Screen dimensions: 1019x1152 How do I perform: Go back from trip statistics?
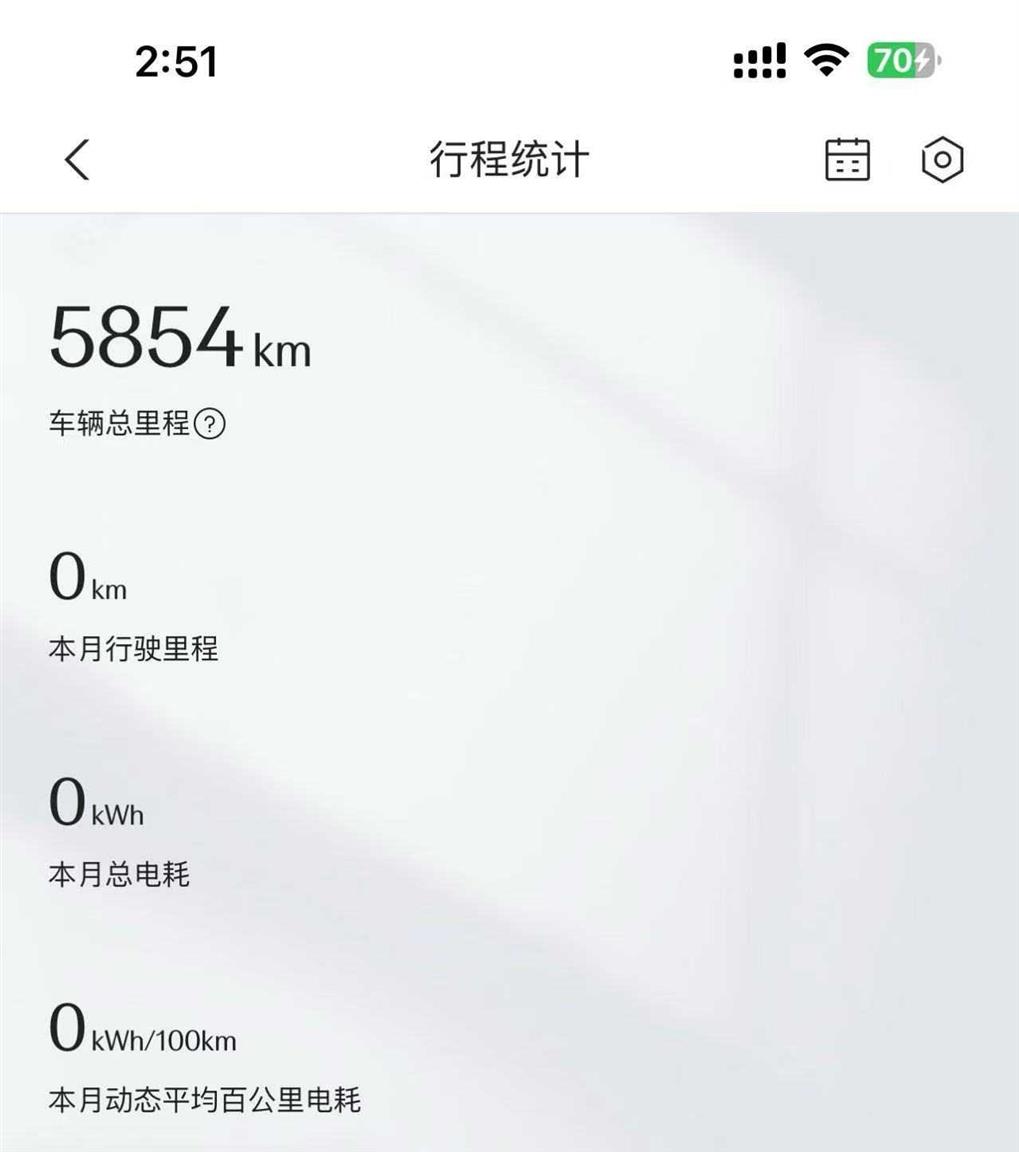pos(77,160)
